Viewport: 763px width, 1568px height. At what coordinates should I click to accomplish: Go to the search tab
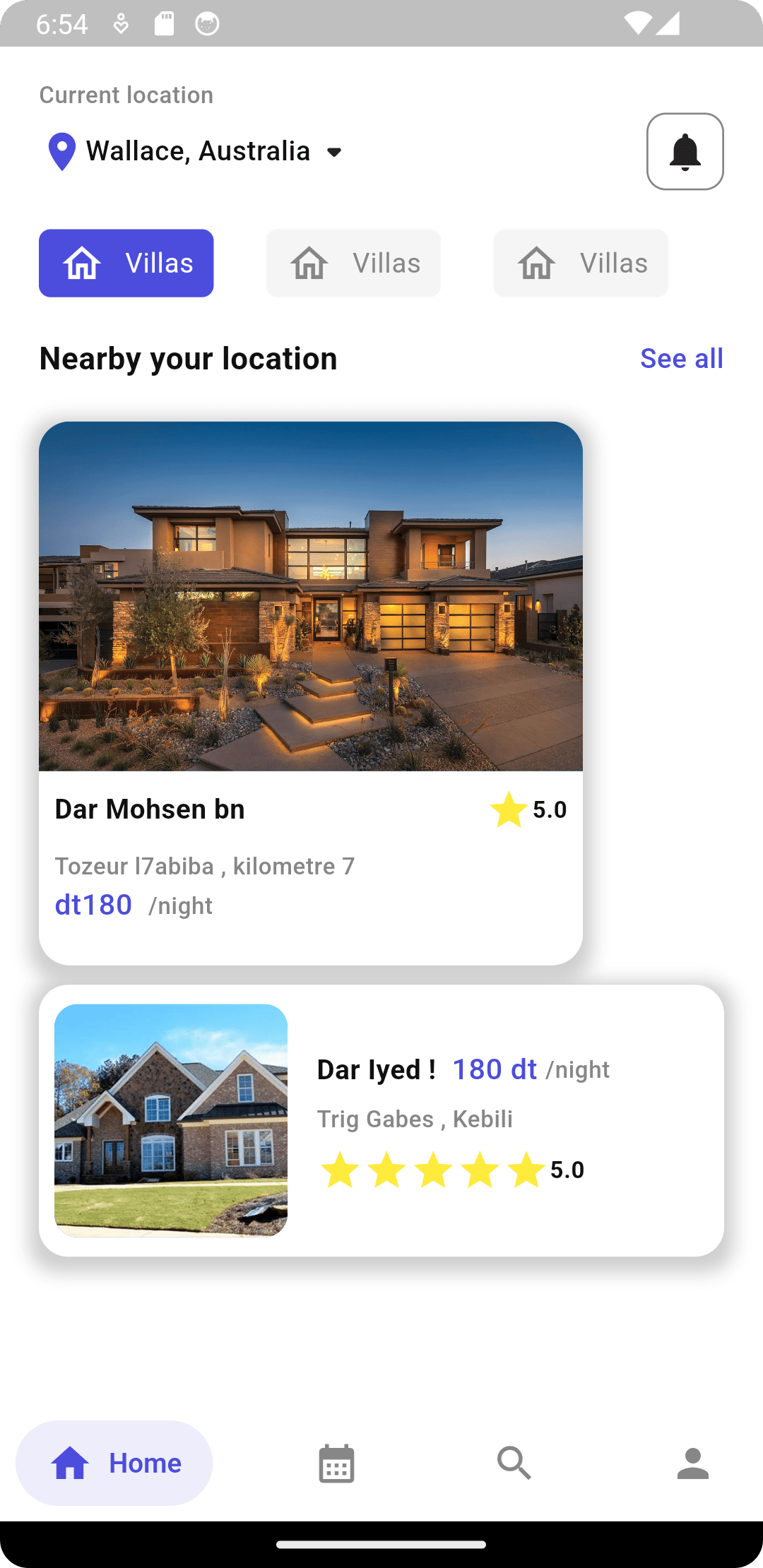[514, 1463]
